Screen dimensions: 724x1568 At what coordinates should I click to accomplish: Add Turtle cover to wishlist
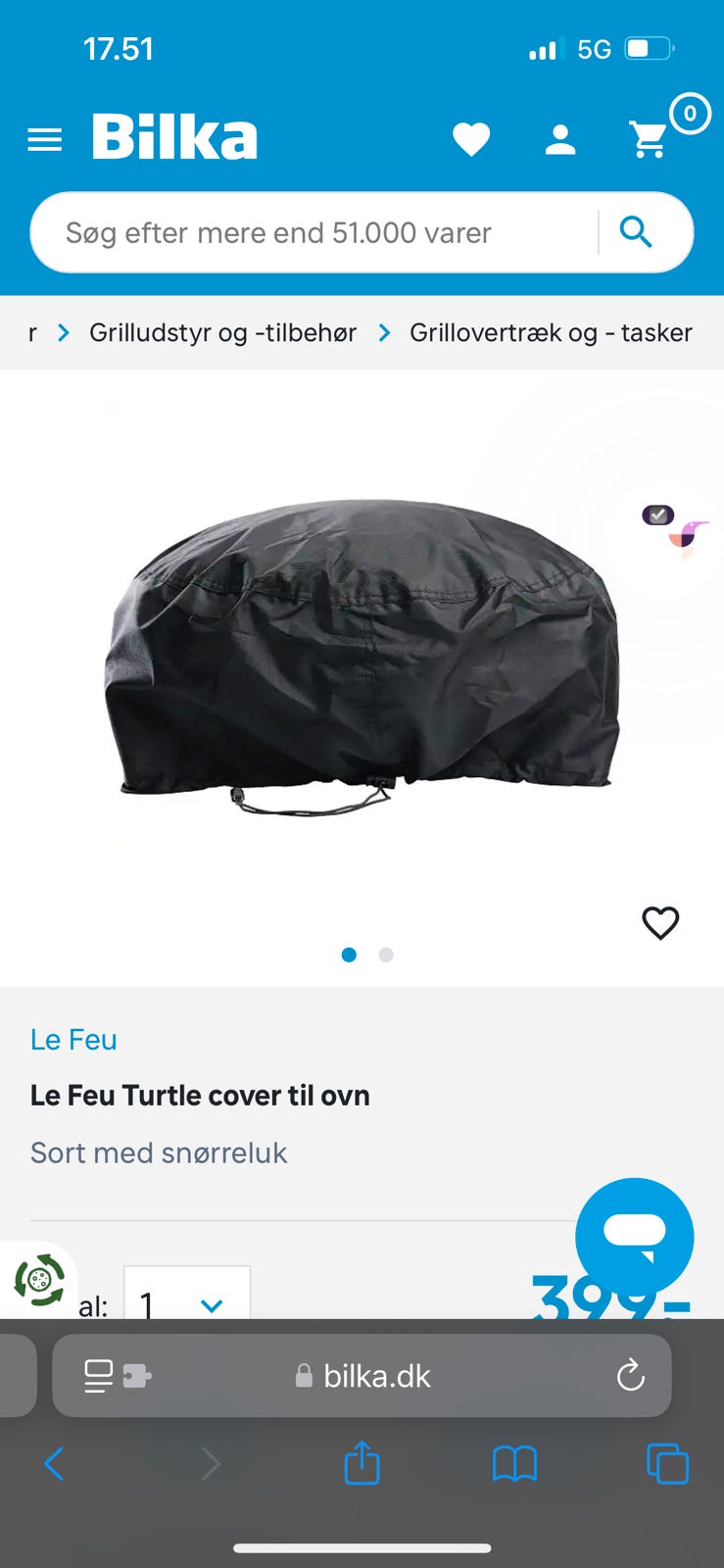[660, 922]
